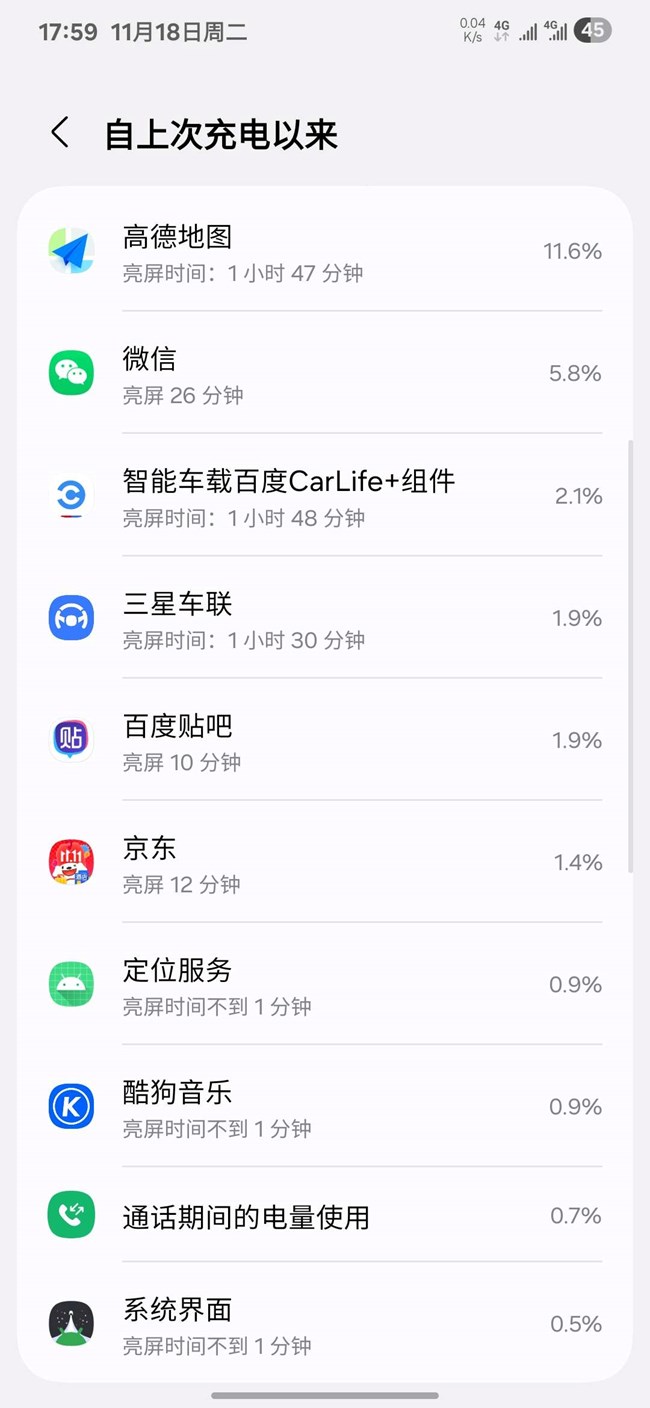View 定位服务 battery usage
Image resolution: width=650 pixels, height=1408 pixels.
[324, 985]
